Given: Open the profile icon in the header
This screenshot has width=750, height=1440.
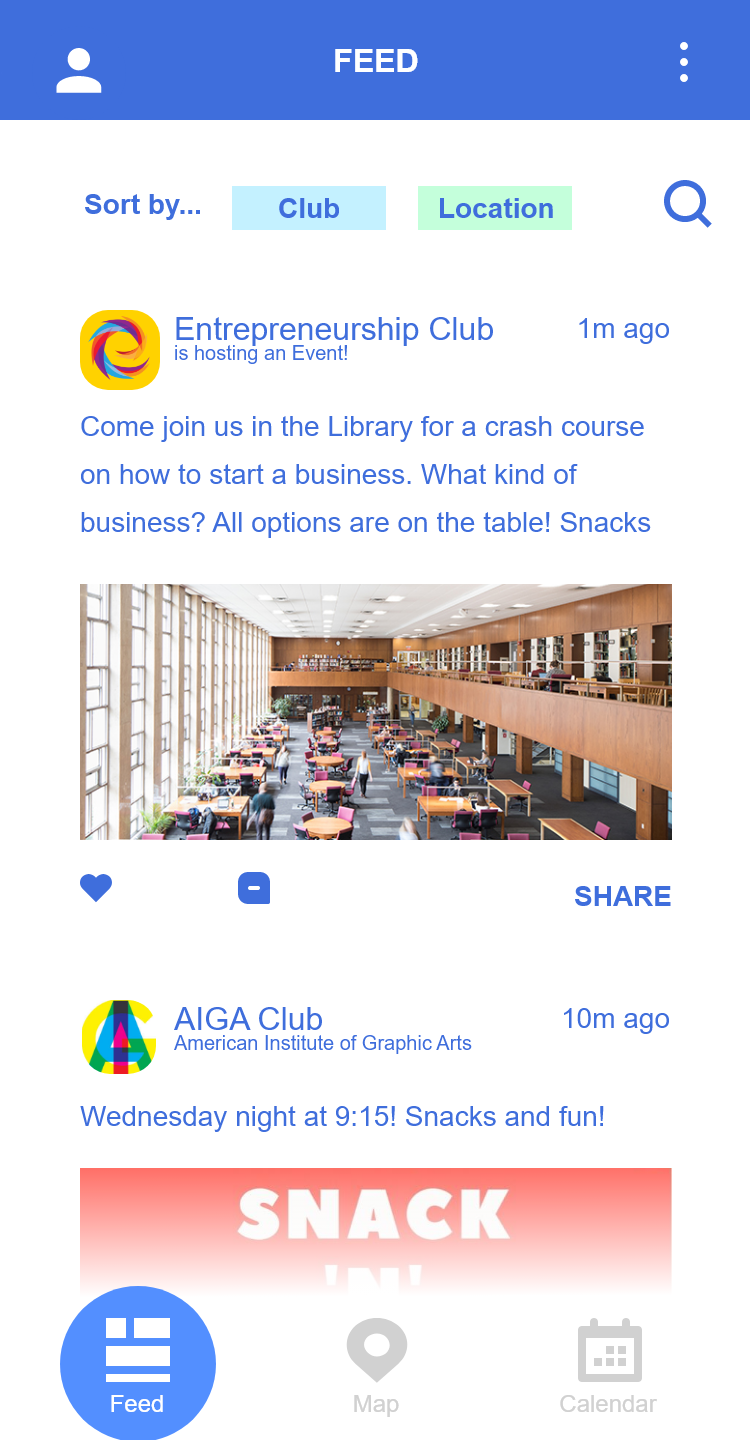Looking at the screenshot, I should coord(79,70).
